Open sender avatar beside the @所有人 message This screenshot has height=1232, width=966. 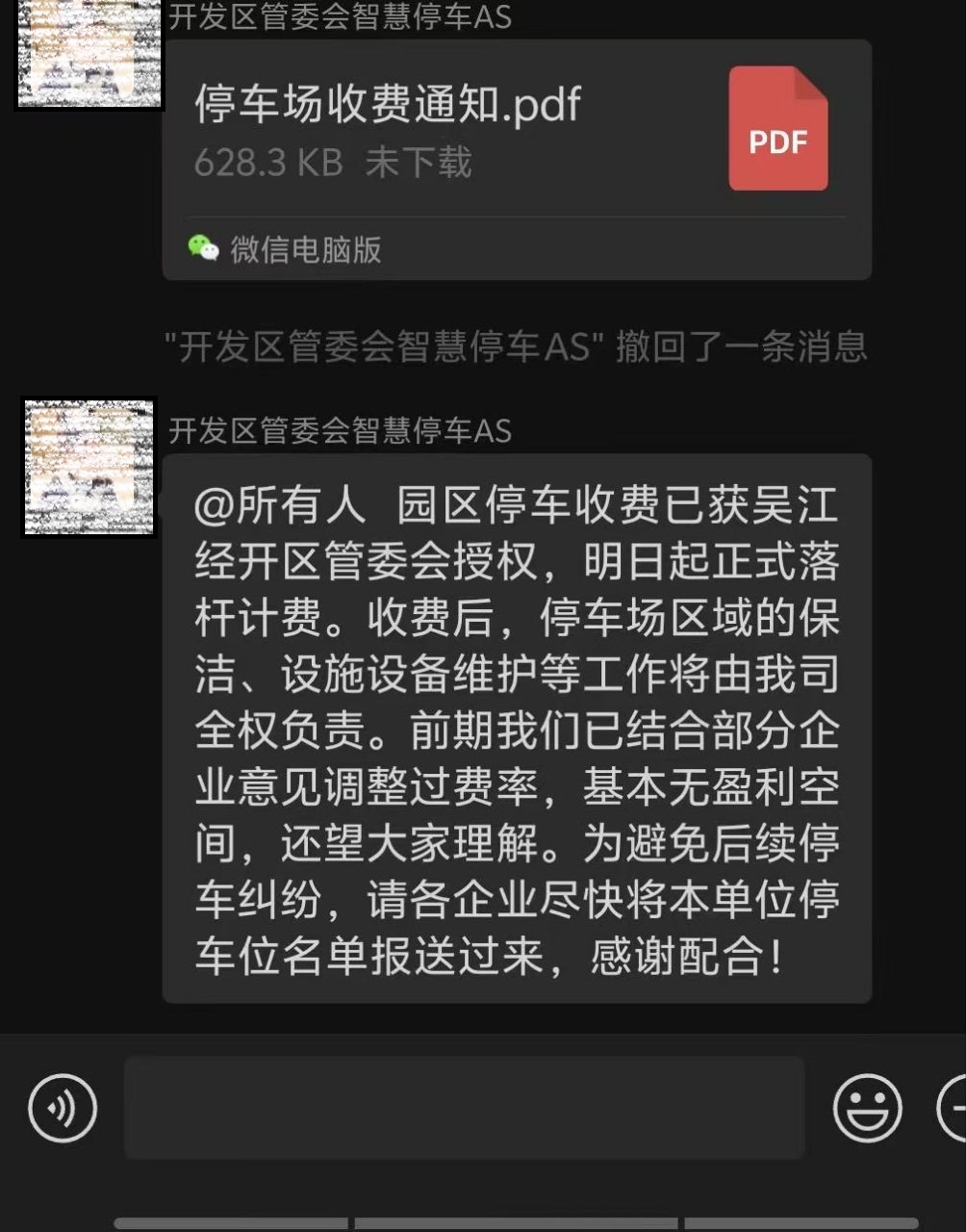[x=89, y=467]
